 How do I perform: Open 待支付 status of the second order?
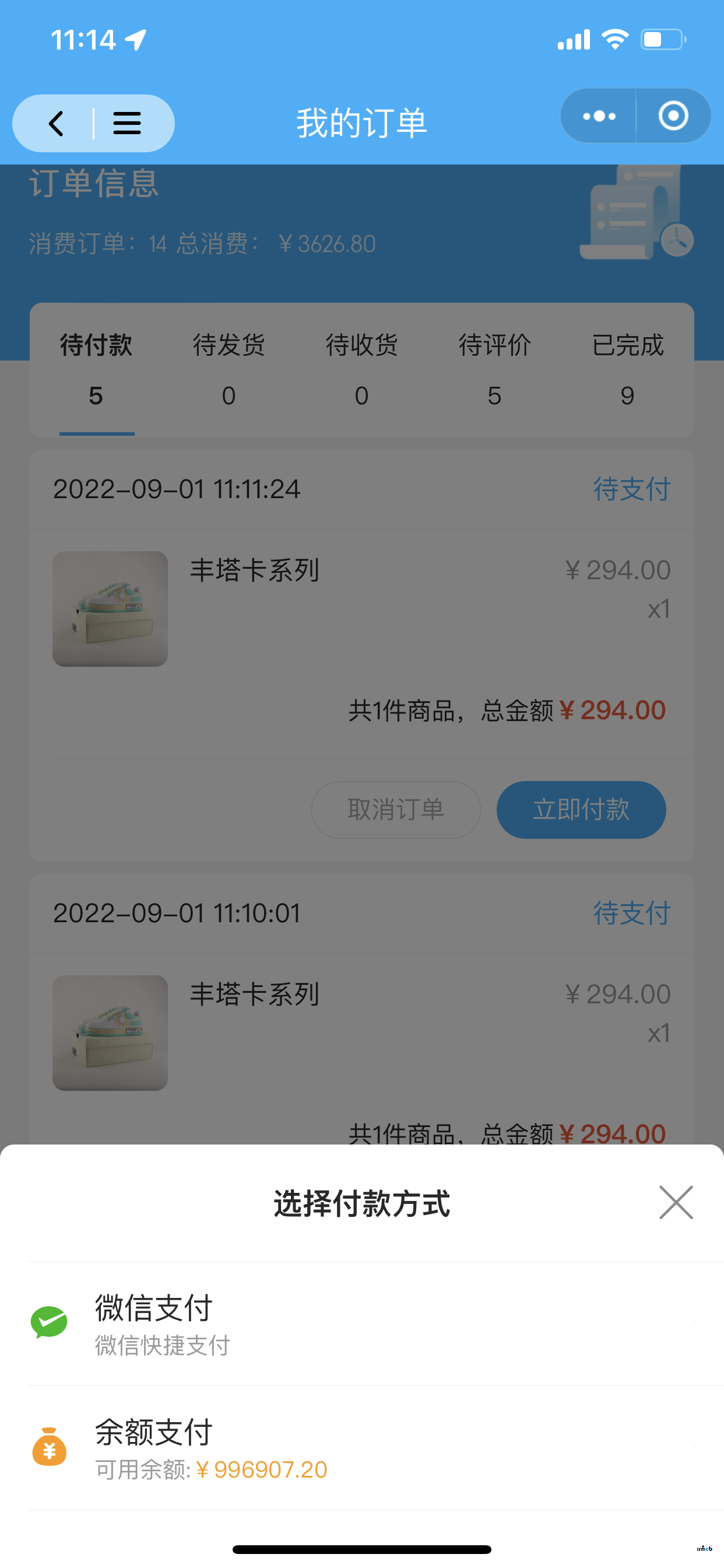coord(631,913)
